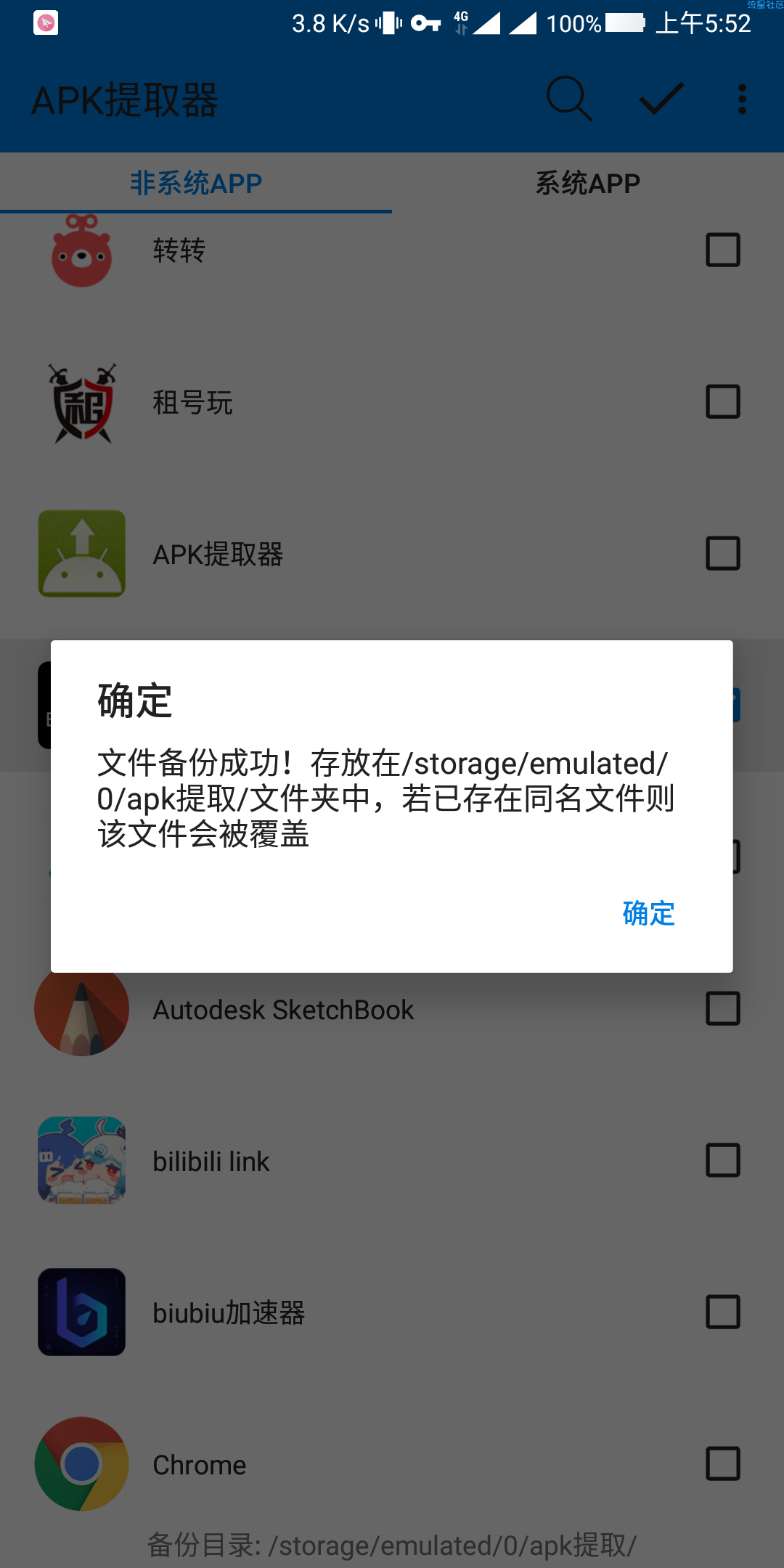Screen dimensions: 784x1568
Task: Check biubiu加速器 checkbox
Action: (x=722, y=1312)
